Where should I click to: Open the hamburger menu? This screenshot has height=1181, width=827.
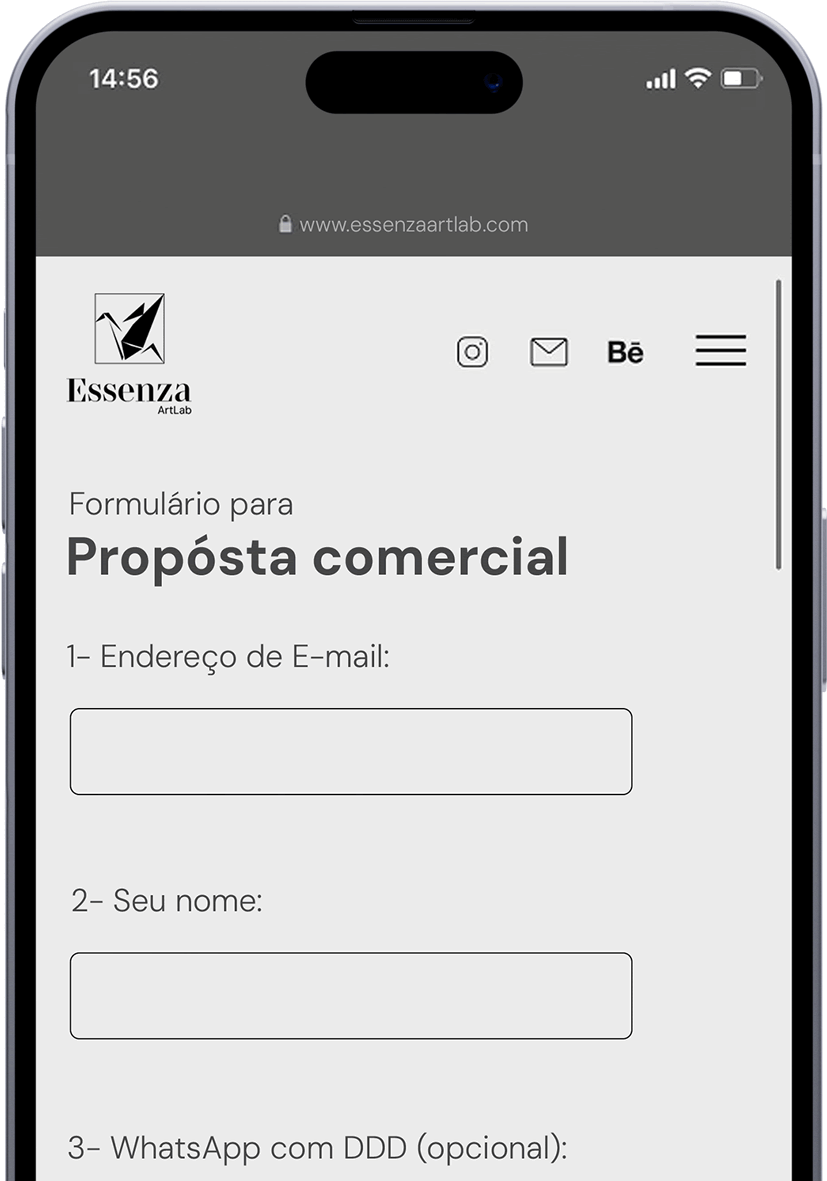pyautogui.click(x=720, y=351)
